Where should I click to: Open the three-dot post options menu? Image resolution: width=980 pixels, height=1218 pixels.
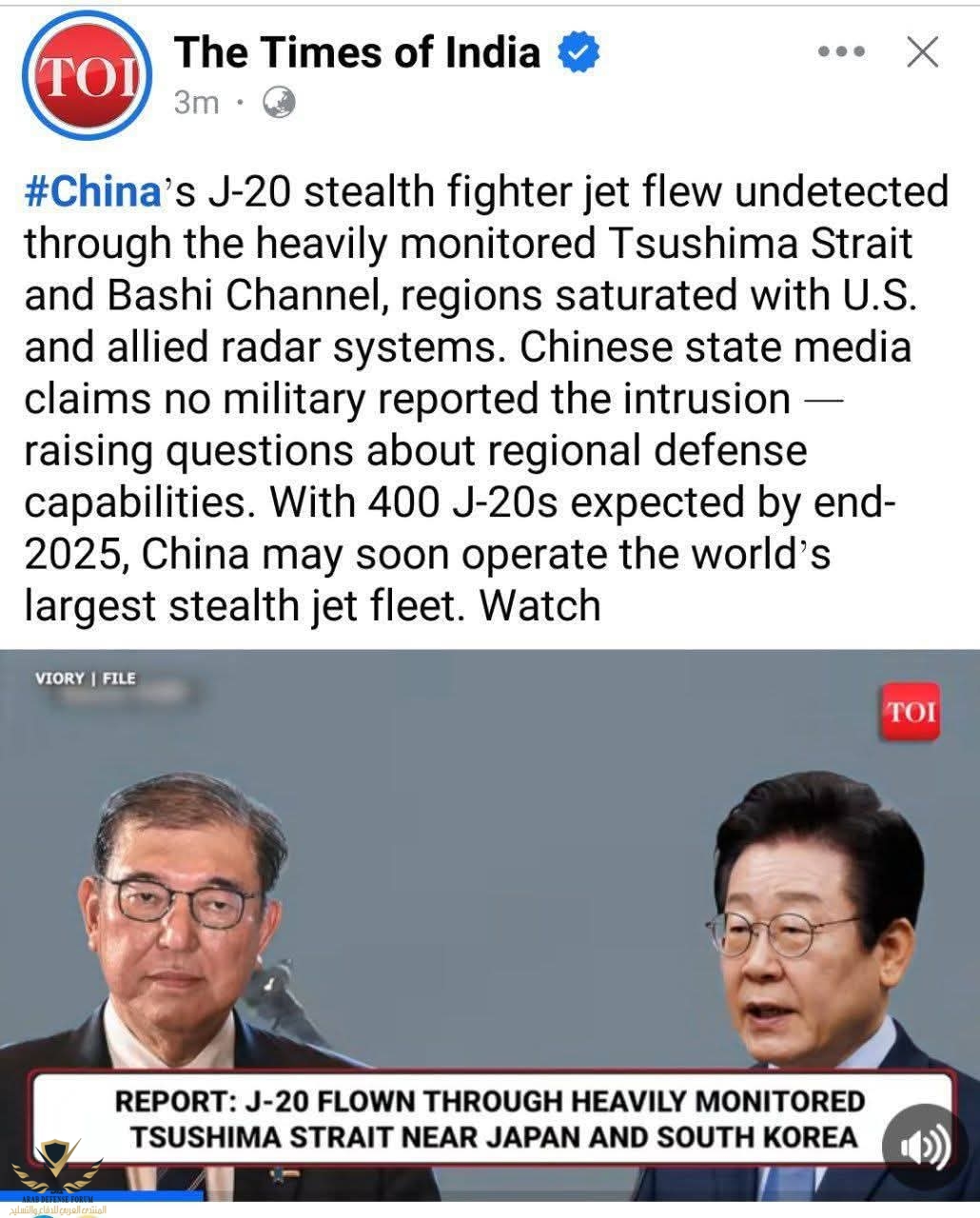click(841, 52)
